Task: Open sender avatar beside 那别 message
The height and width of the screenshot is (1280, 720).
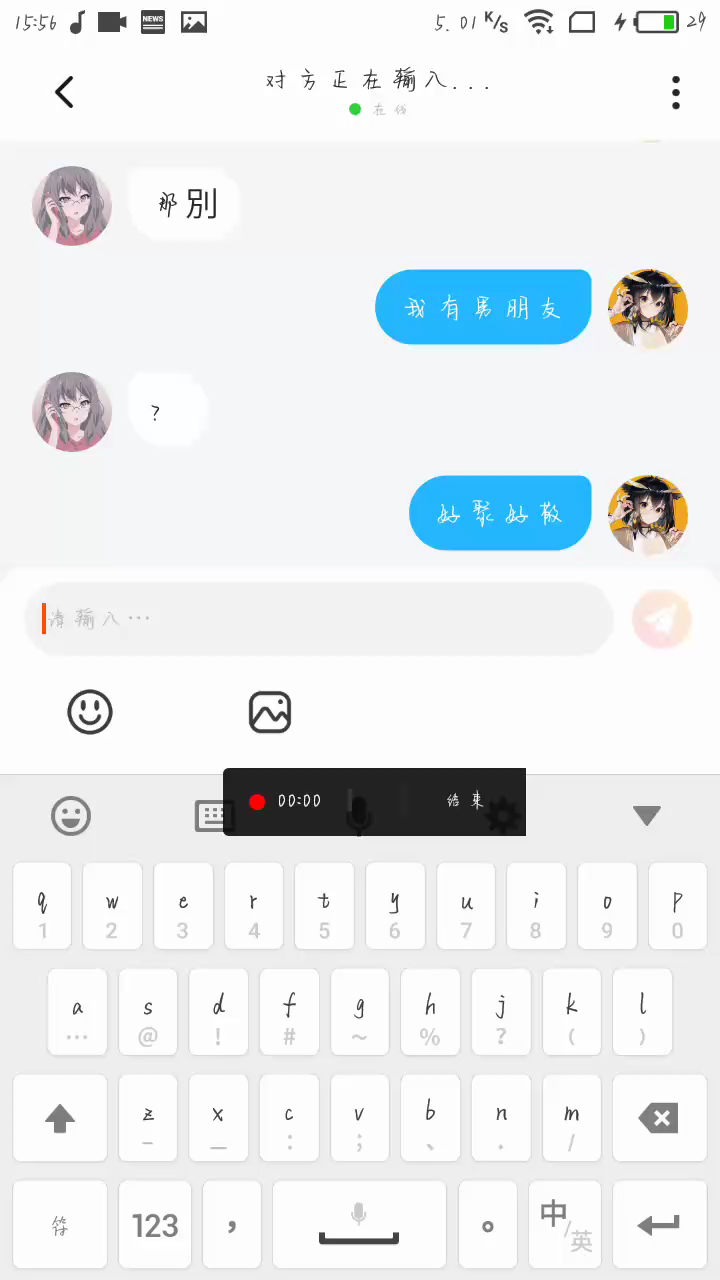Action: [72, 206]
